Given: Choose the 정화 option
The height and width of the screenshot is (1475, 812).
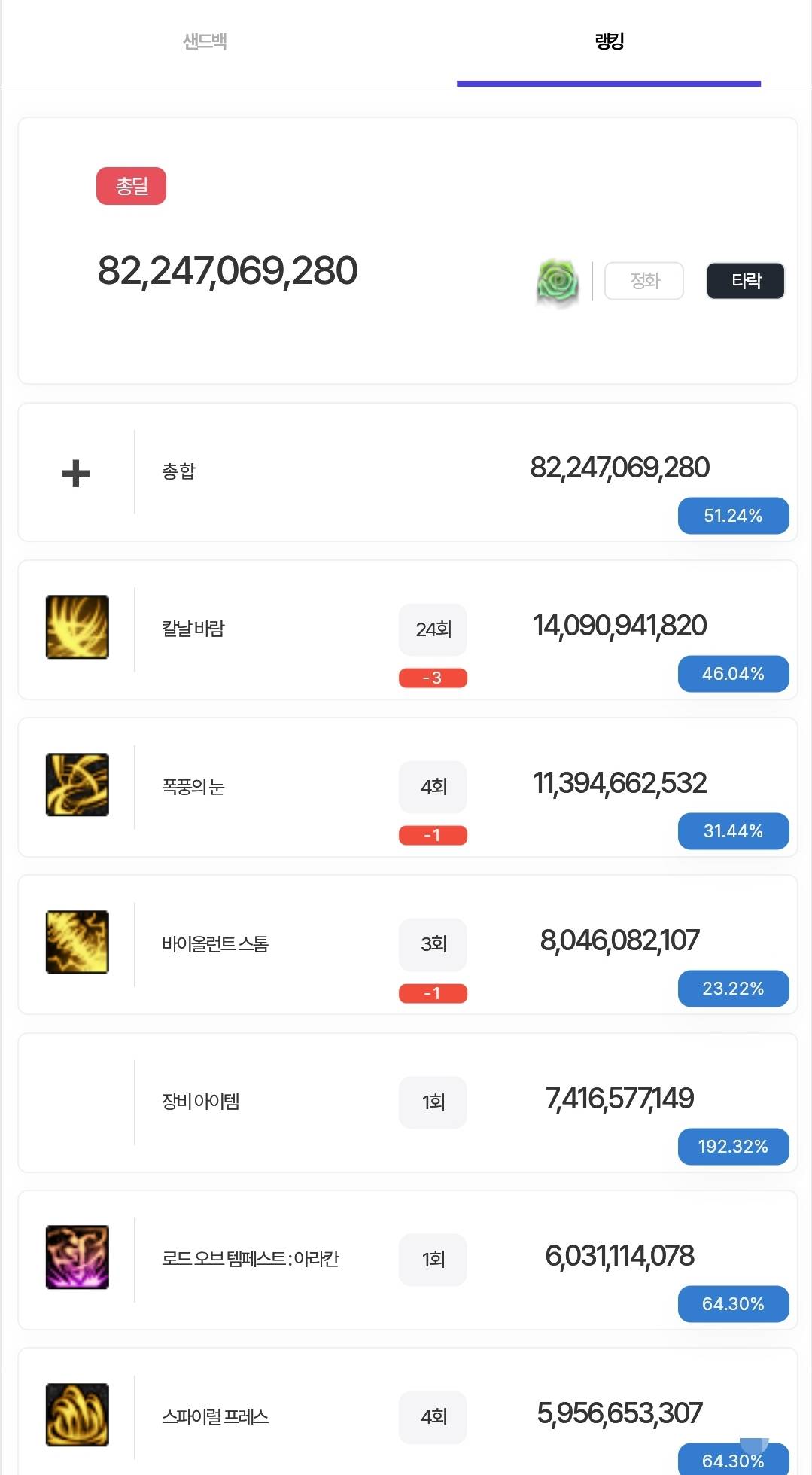Looking at the screenshot, I should (644, 281).
